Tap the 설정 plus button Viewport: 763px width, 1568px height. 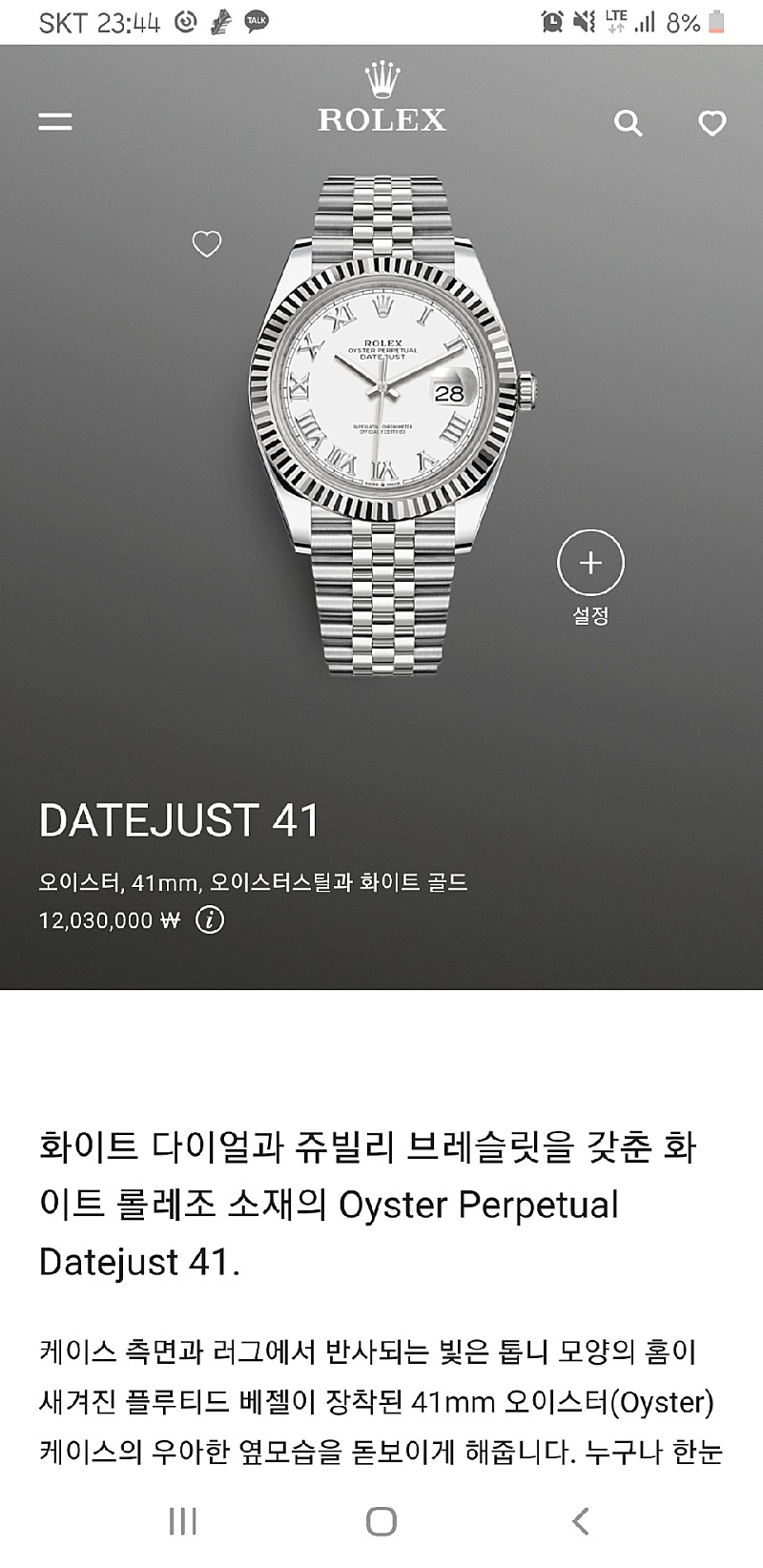[590, 563]
